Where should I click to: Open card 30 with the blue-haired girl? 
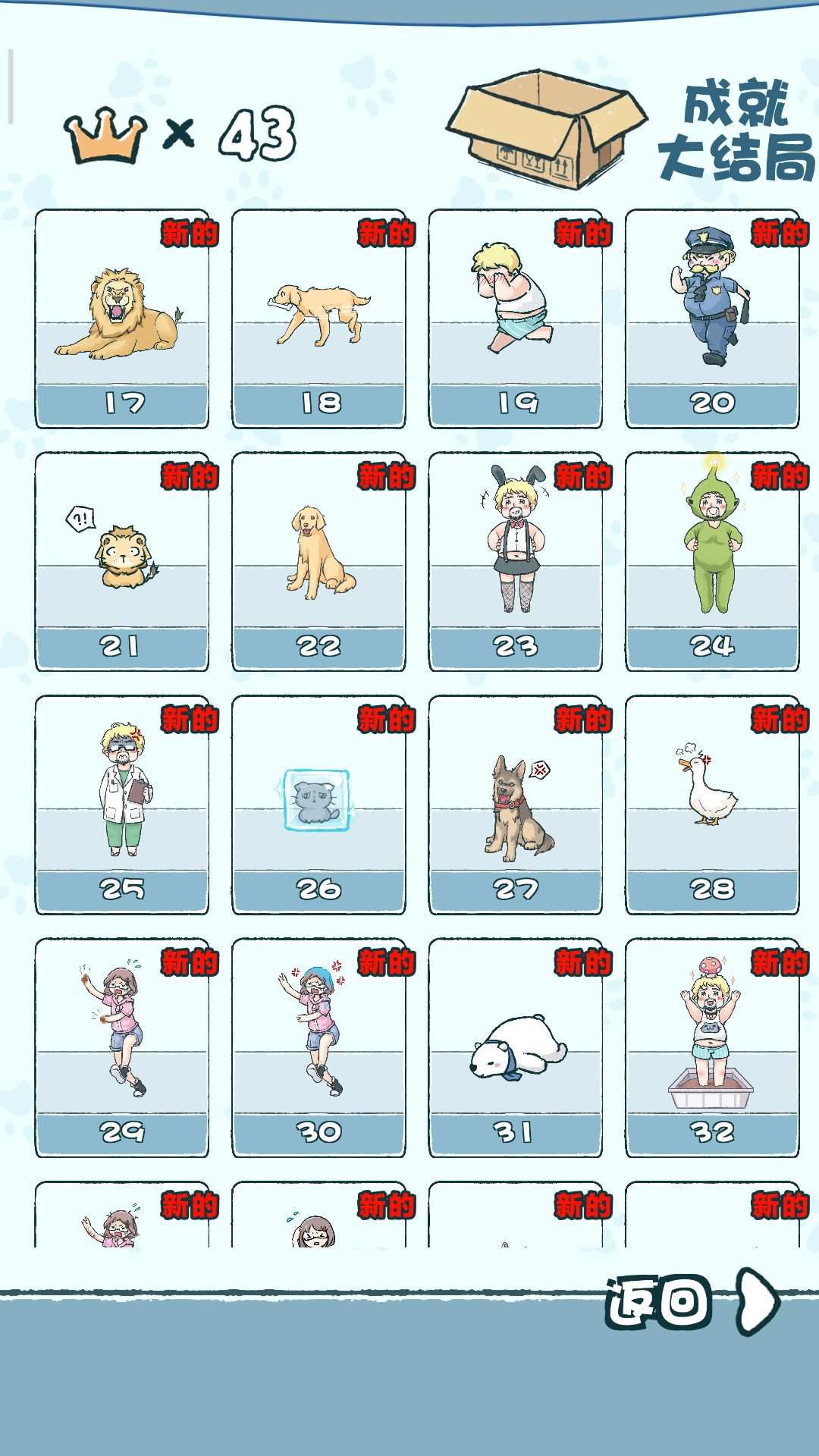click(x=318, y=1048)
